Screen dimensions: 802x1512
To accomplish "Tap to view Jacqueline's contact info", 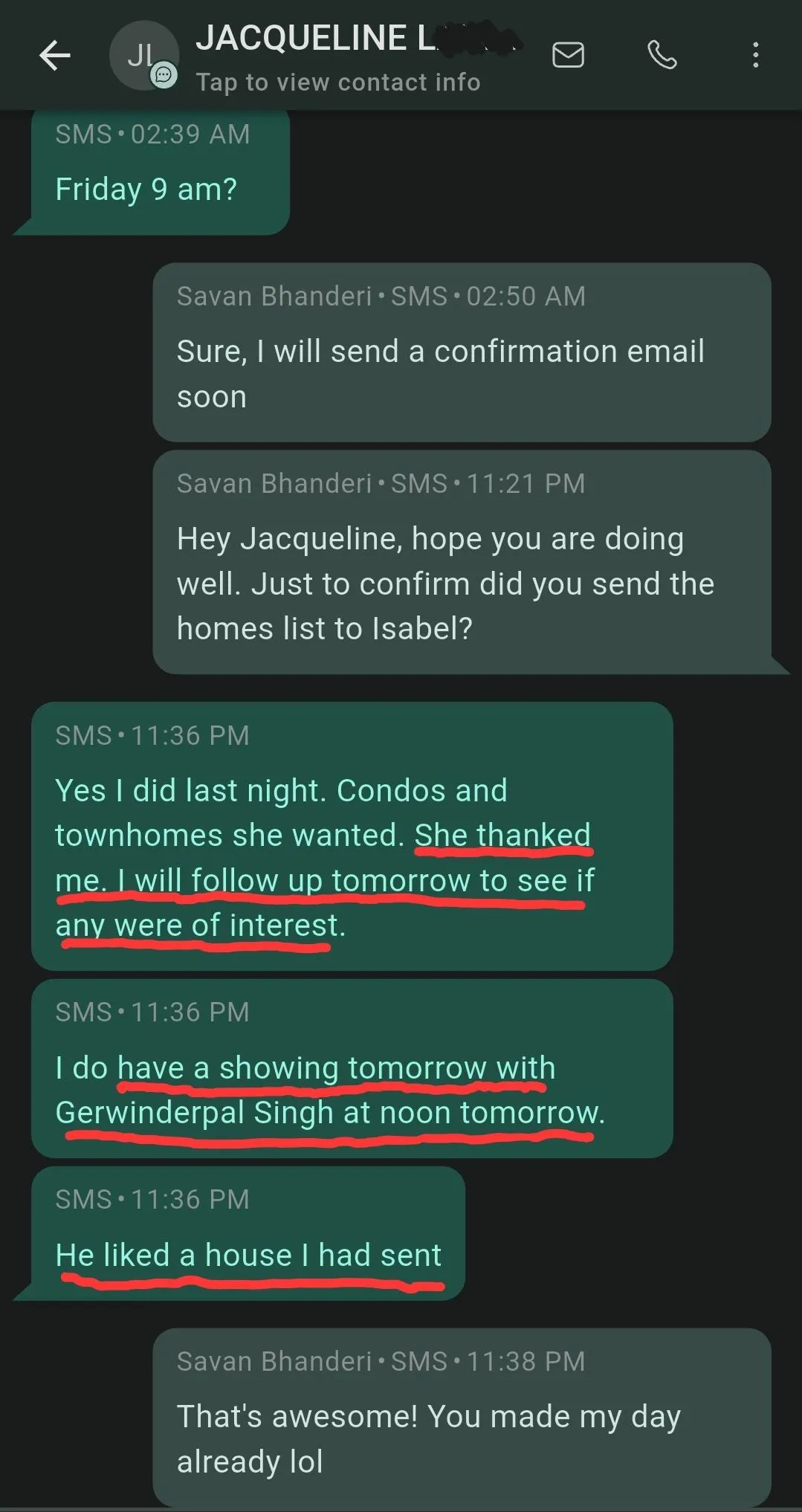I will 337,82.
